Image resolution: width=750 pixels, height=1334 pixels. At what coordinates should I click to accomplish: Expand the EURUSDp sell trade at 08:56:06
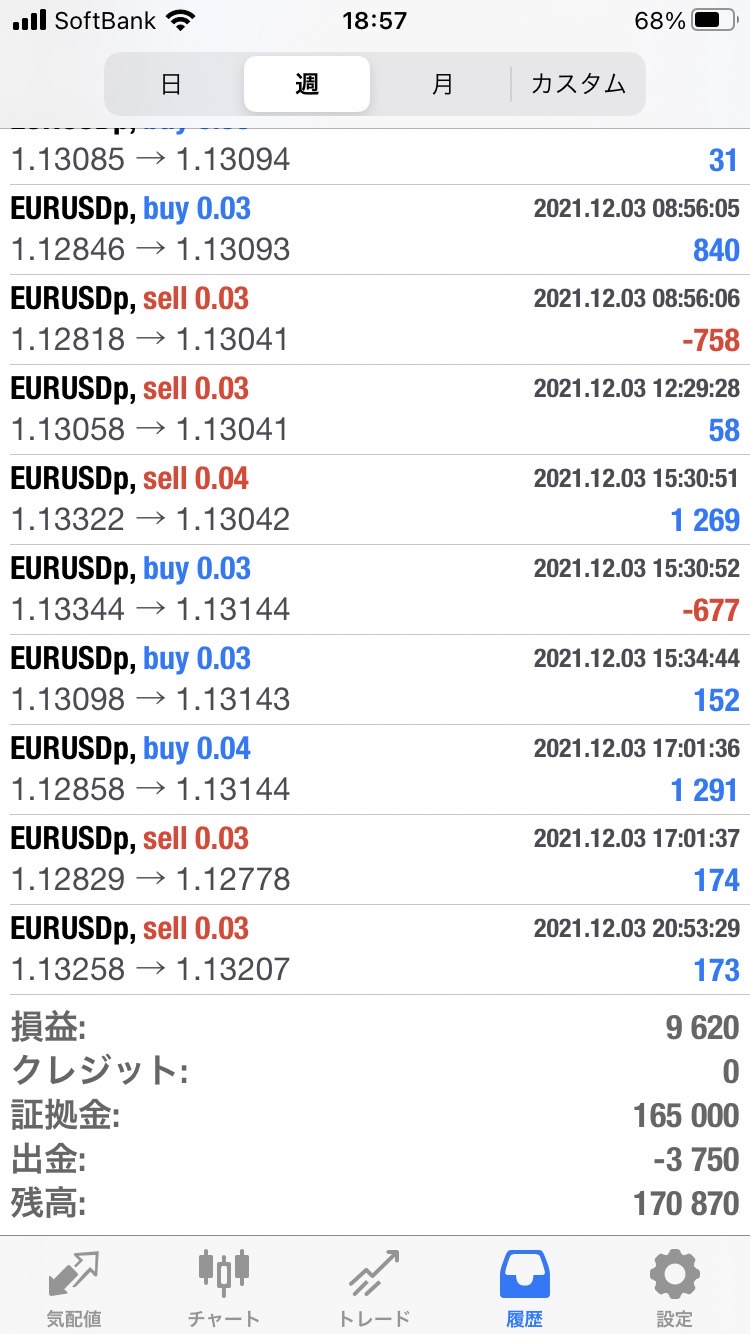(x=375, y=320)
